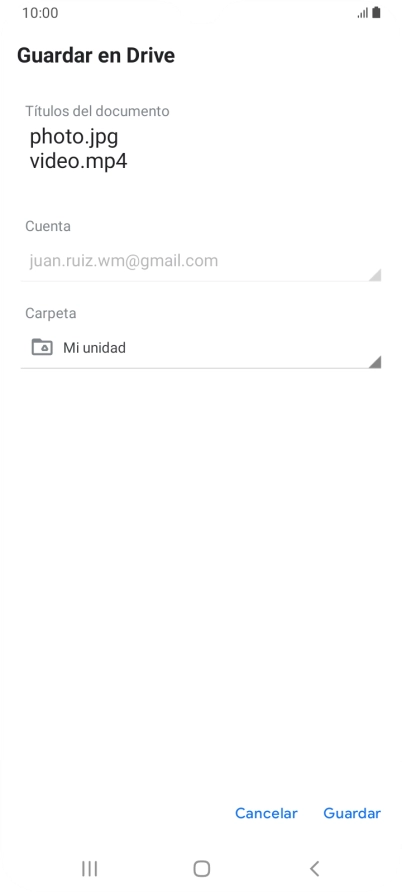
Task: Choose a different folder than Mi unidad
Action: [x=201, y=347]
